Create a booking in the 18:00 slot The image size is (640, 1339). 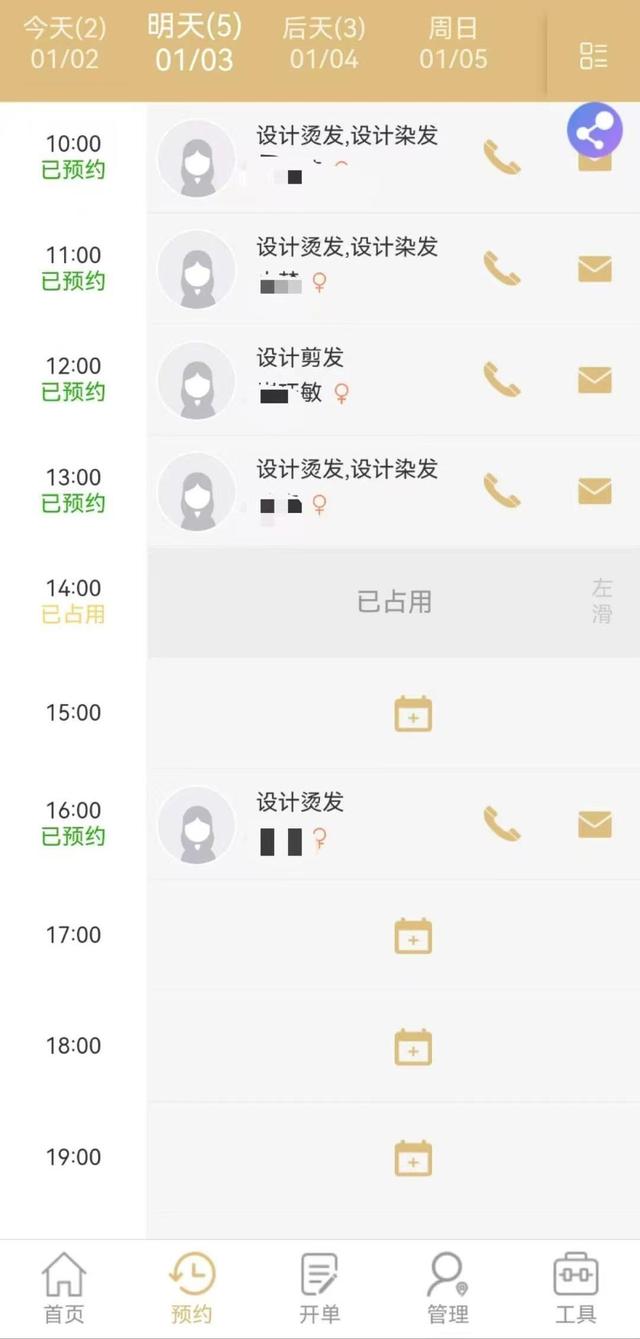413,1047
